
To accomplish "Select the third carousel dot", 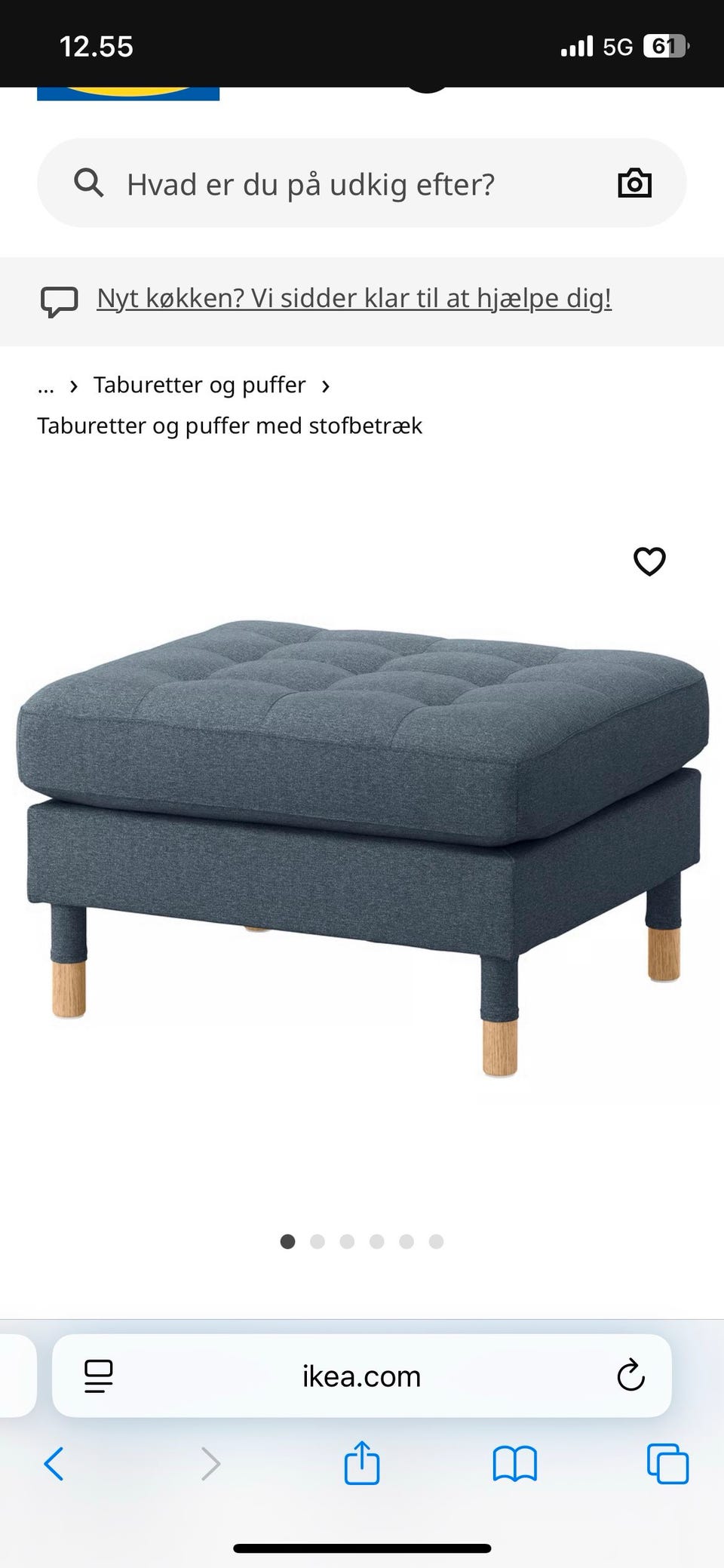I will click(347, 1241).
